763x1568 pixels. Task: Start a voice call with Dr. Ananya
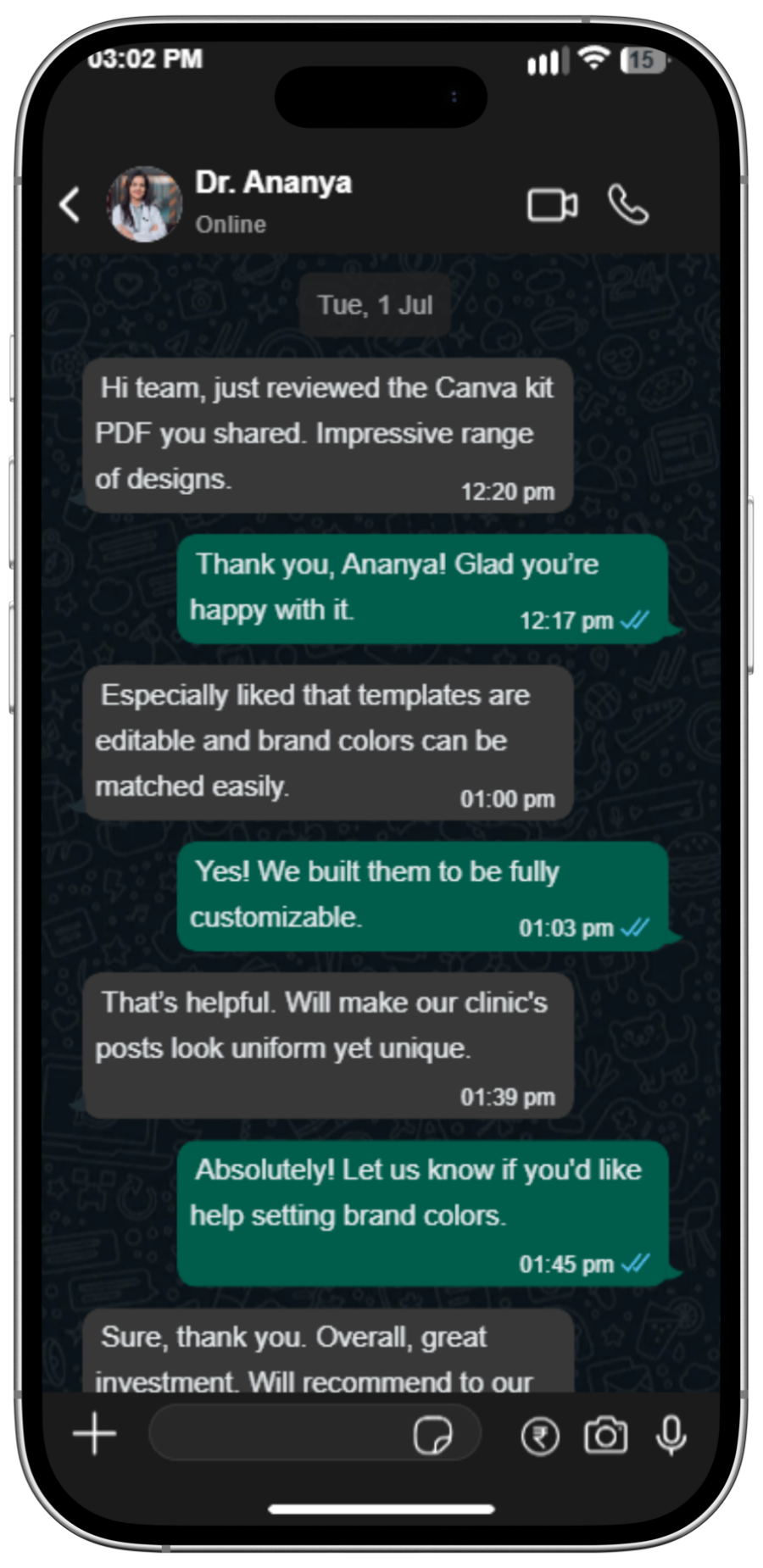click(x=628, y=204)
